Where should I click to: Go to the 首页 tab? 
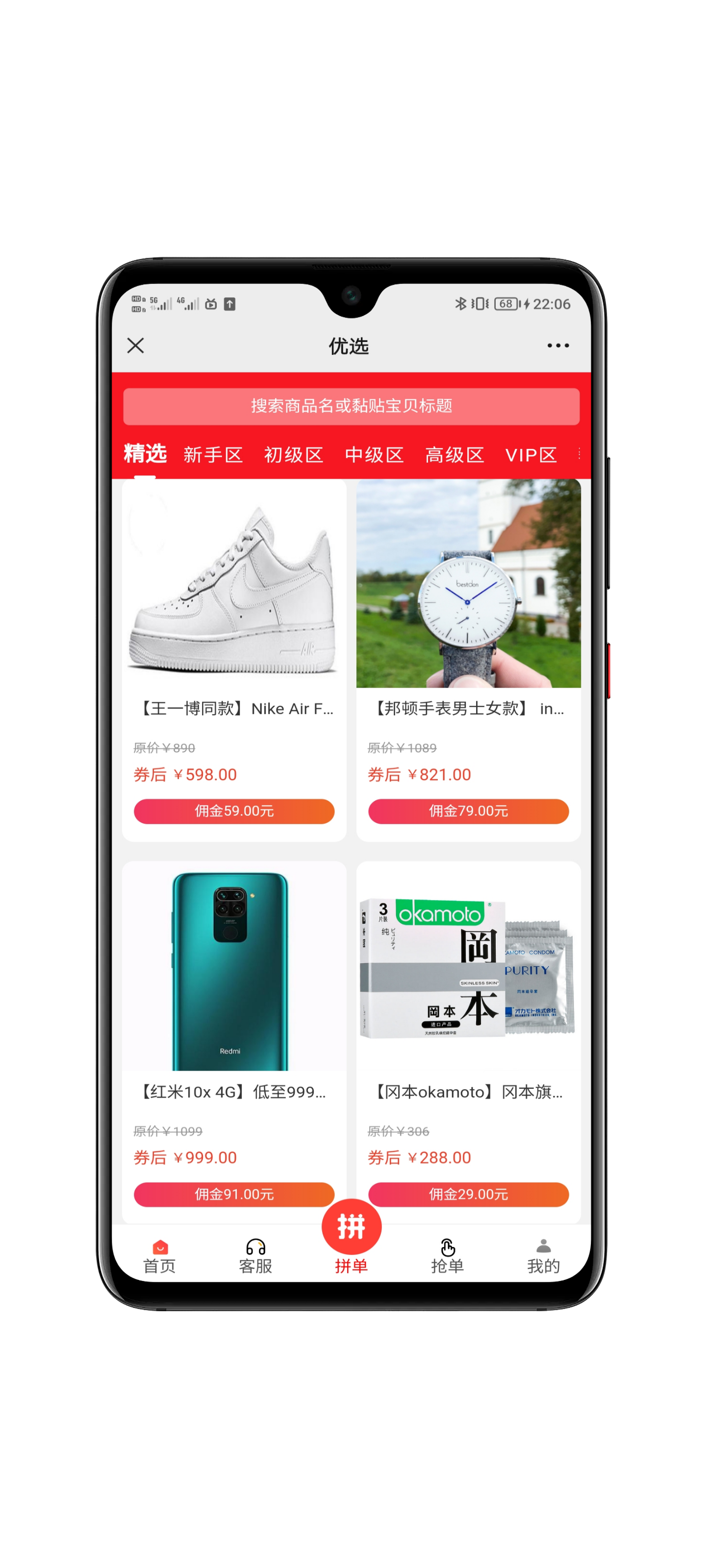(160, 1257)
